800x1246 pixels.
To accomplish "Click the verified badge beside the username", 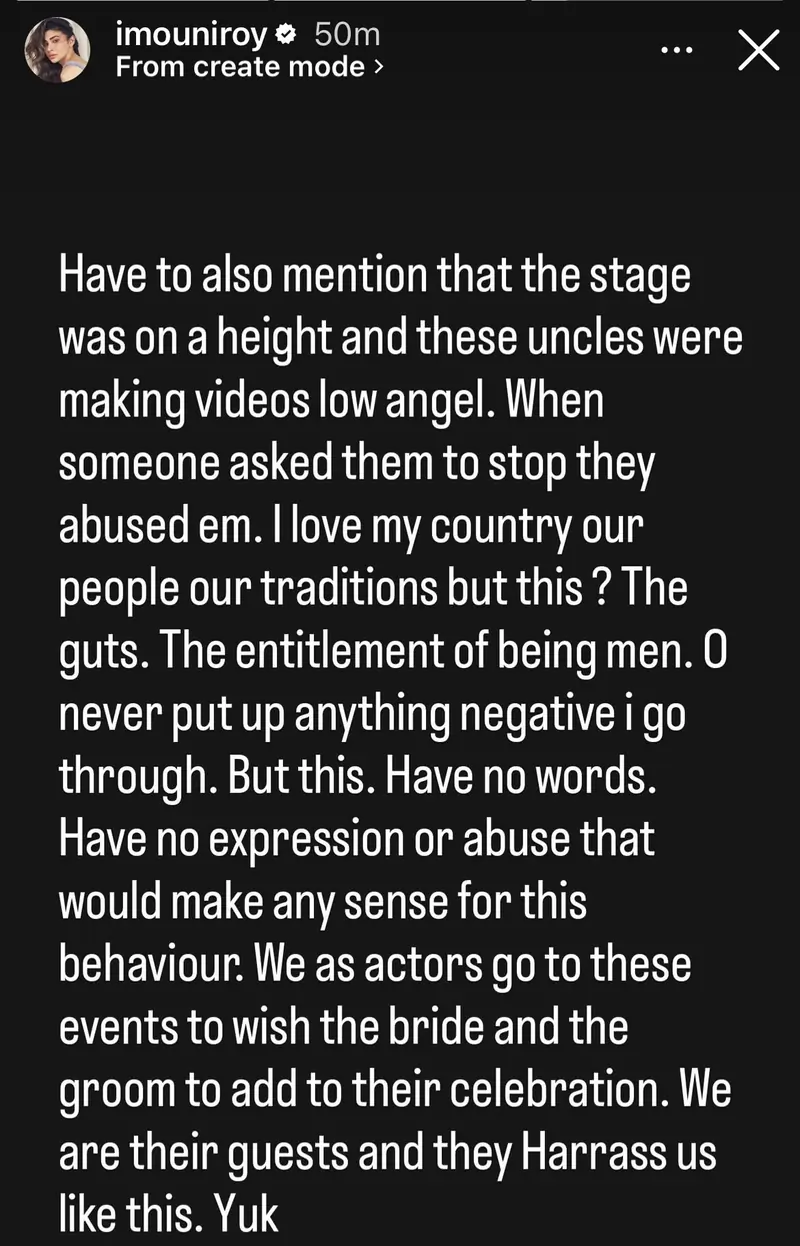I will point(287,33).
